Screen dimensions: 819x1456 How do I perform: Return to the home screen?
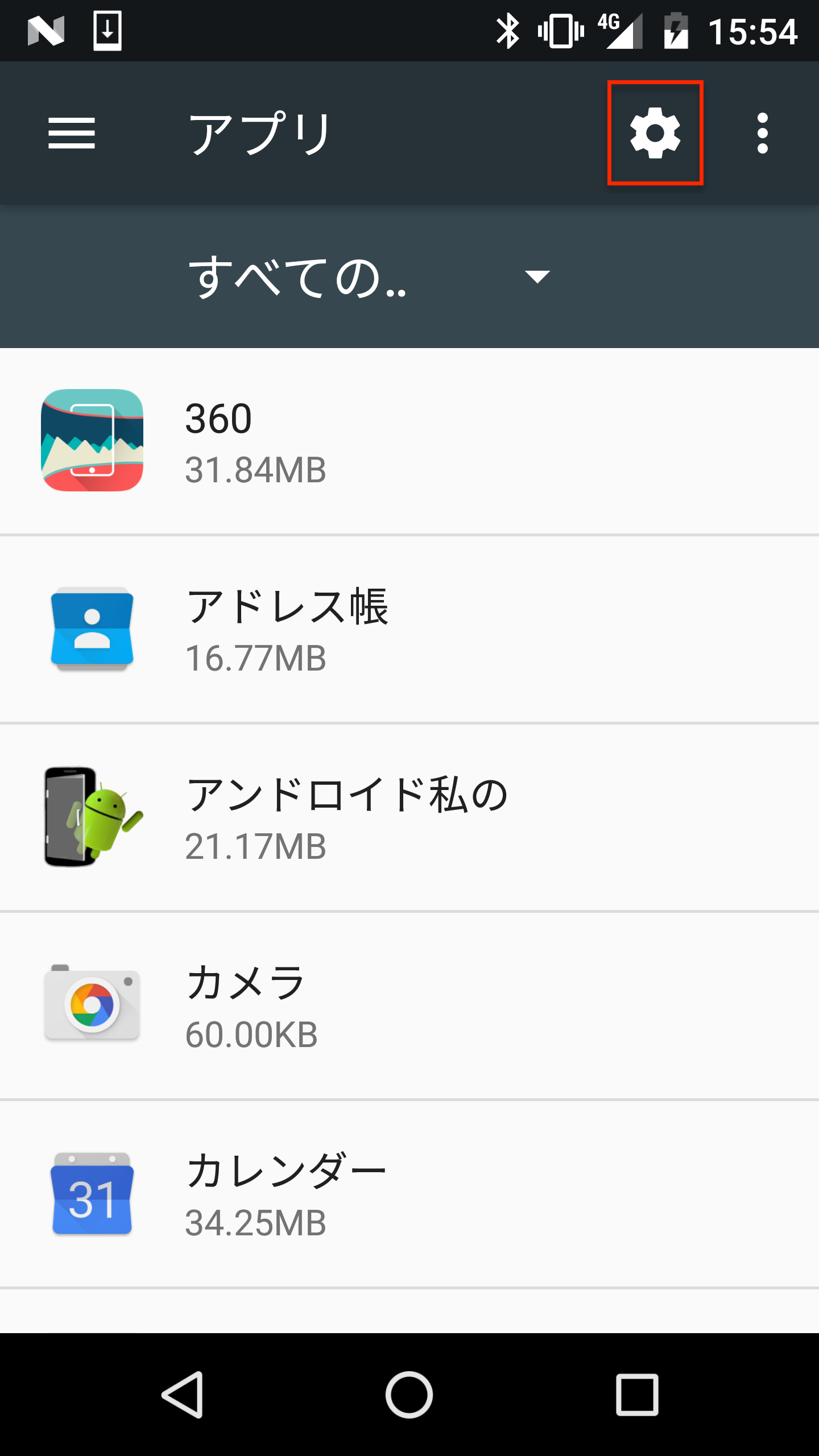(409, 1394)
